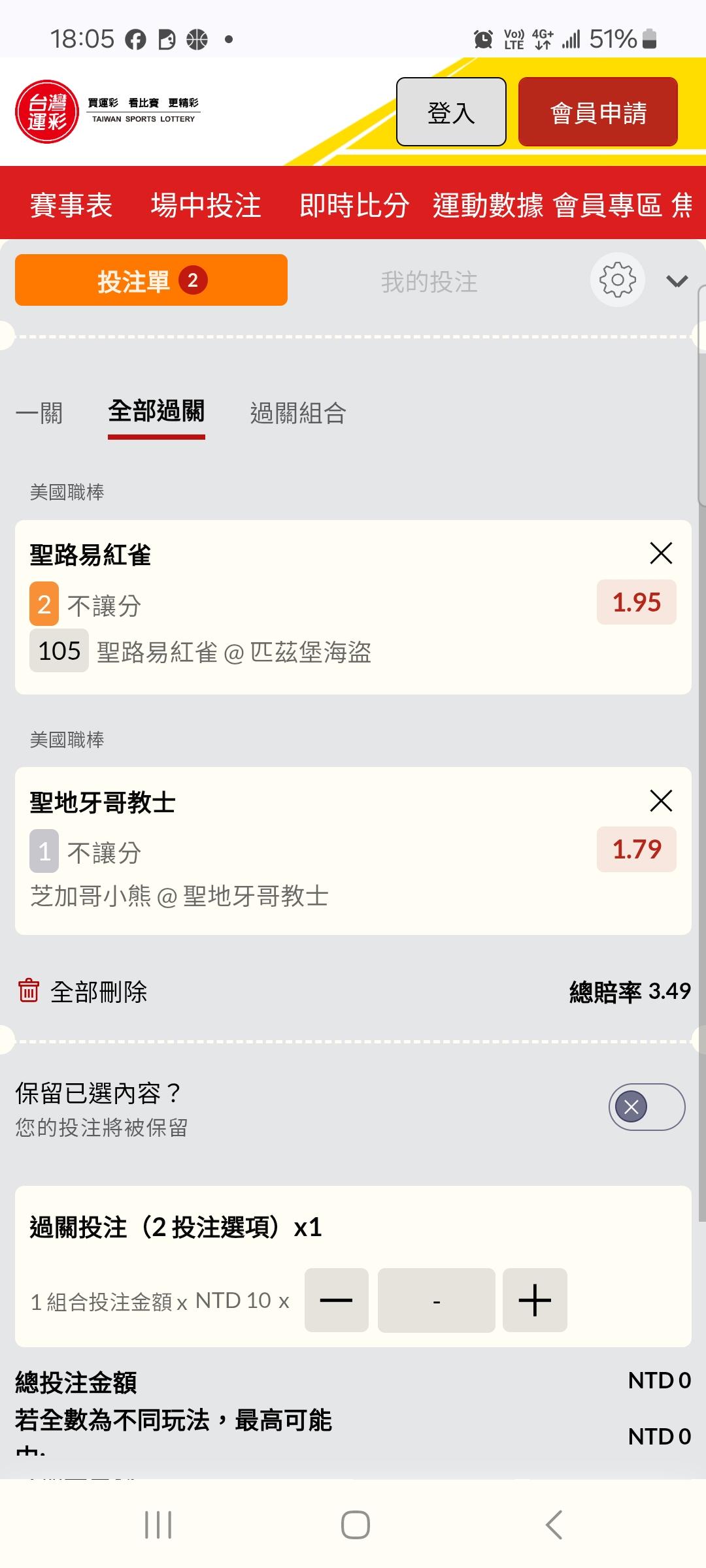Go to the 賽事表 schedule tab
This screenshot has height=1568, width=706.
[x=71, y=205]
